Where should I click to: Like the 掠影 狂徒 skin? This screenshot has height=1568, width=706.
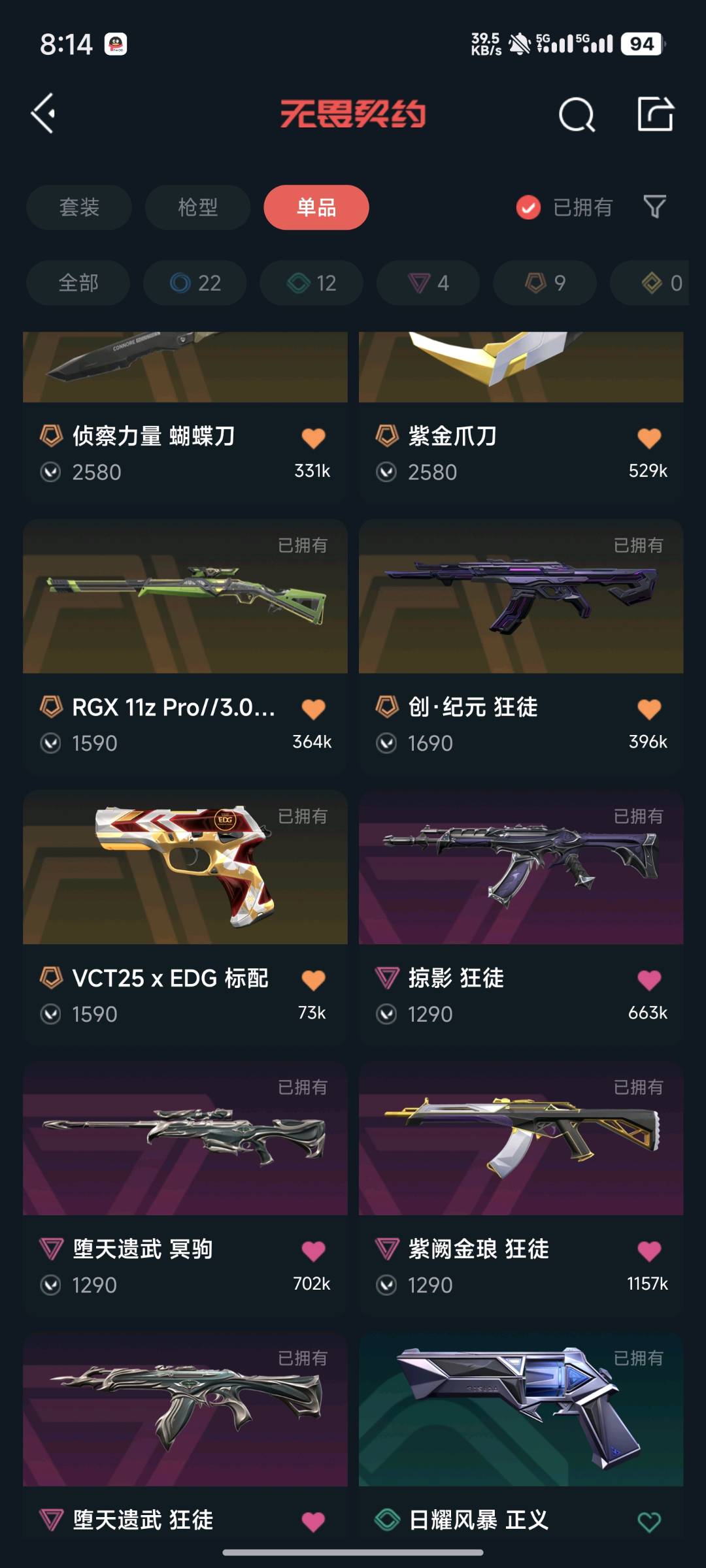[649, 979]
